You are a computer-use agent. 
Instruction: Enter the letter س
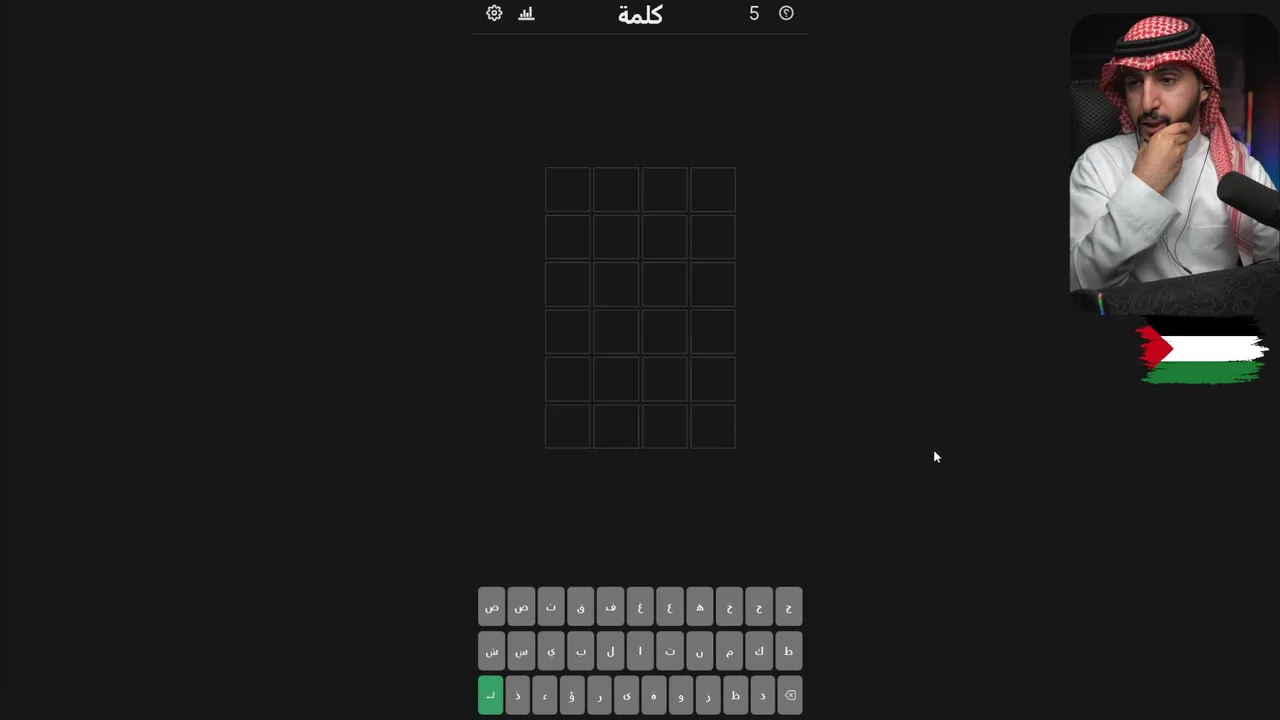click(521, 651)
